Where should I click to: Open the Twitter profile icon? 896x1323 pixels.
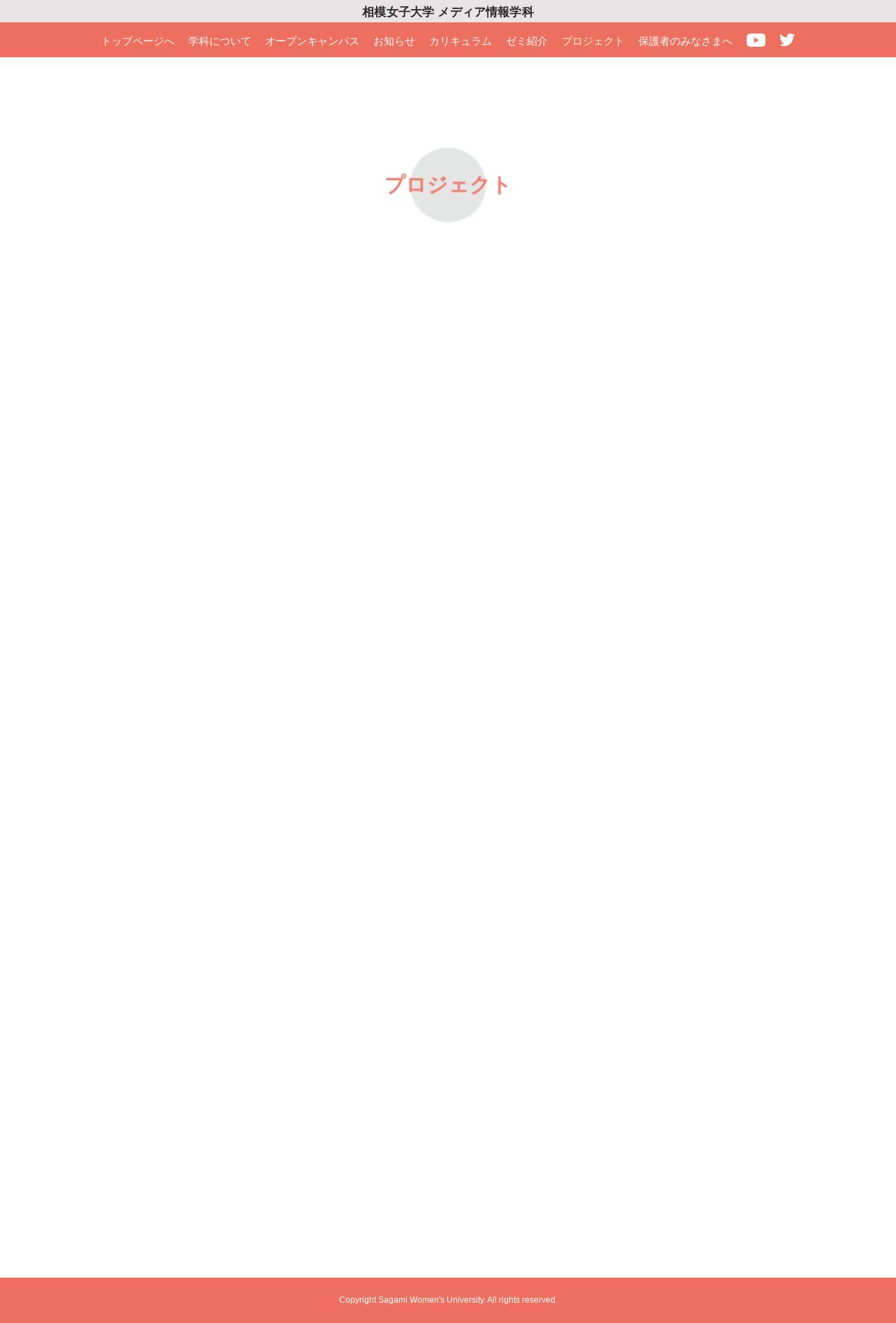tap(787, 40)
